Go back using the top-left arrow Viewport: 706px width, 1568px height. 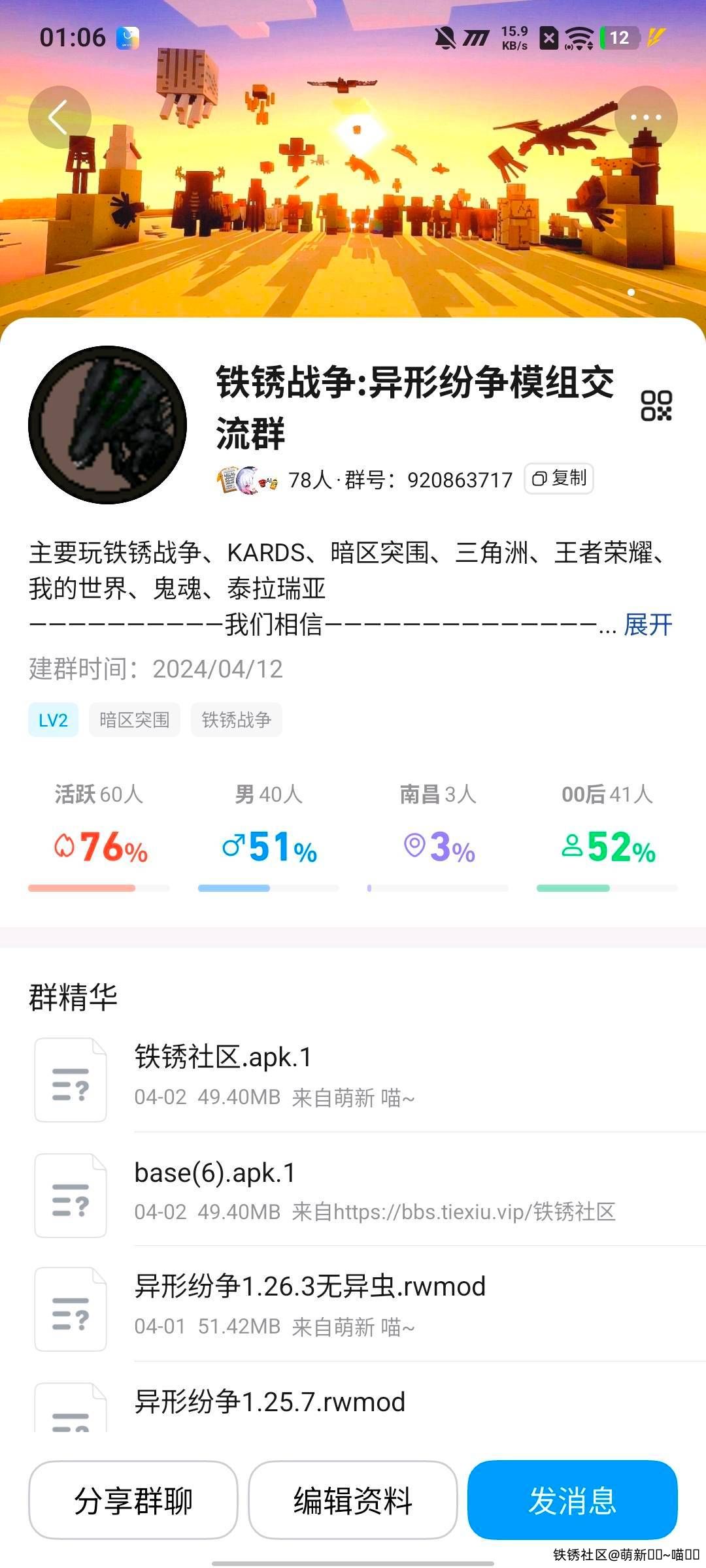point(59,118)
